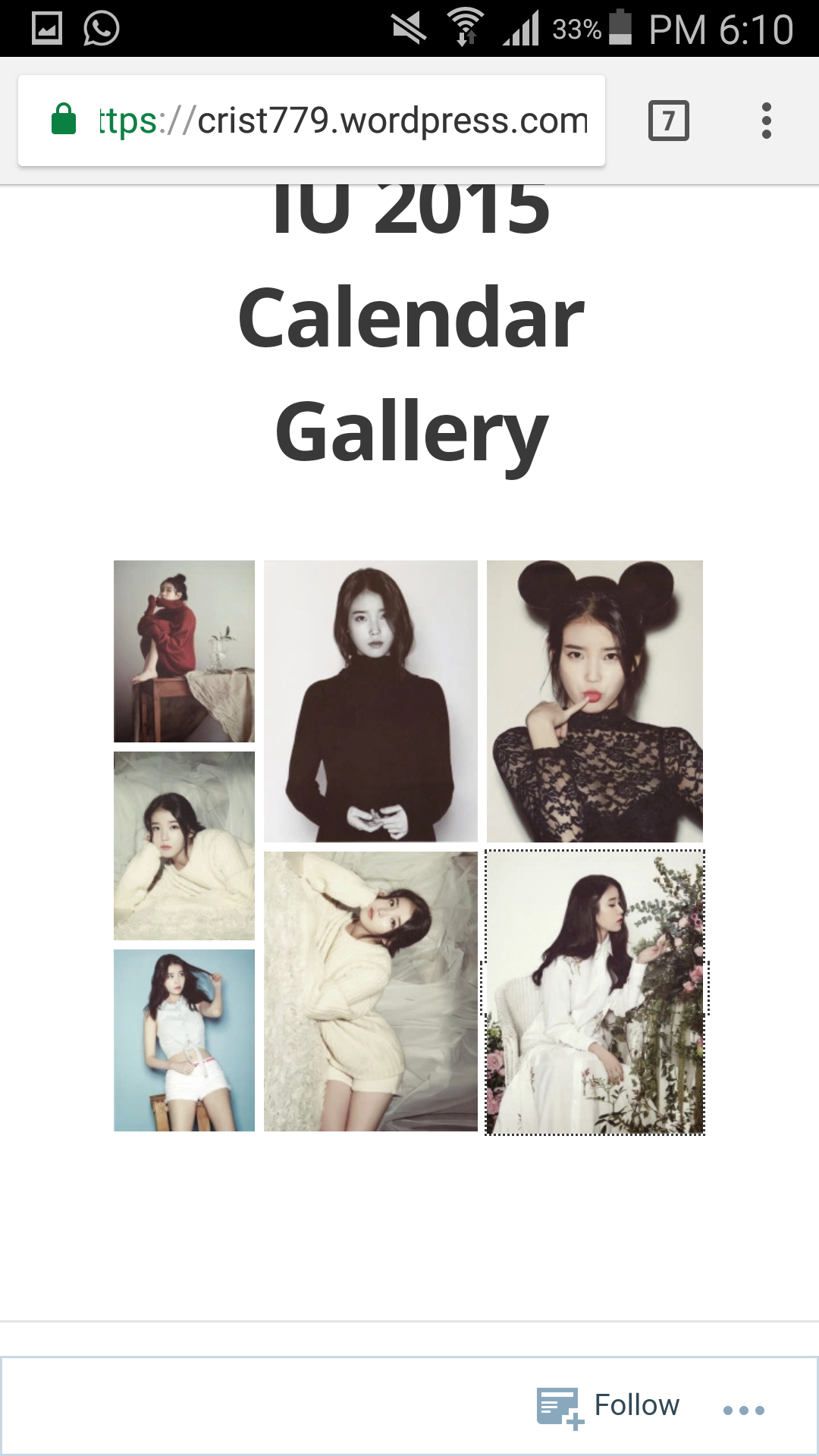819x1456 pixels.
Task: View site security info via lock icon
Action: coord(64,120)
